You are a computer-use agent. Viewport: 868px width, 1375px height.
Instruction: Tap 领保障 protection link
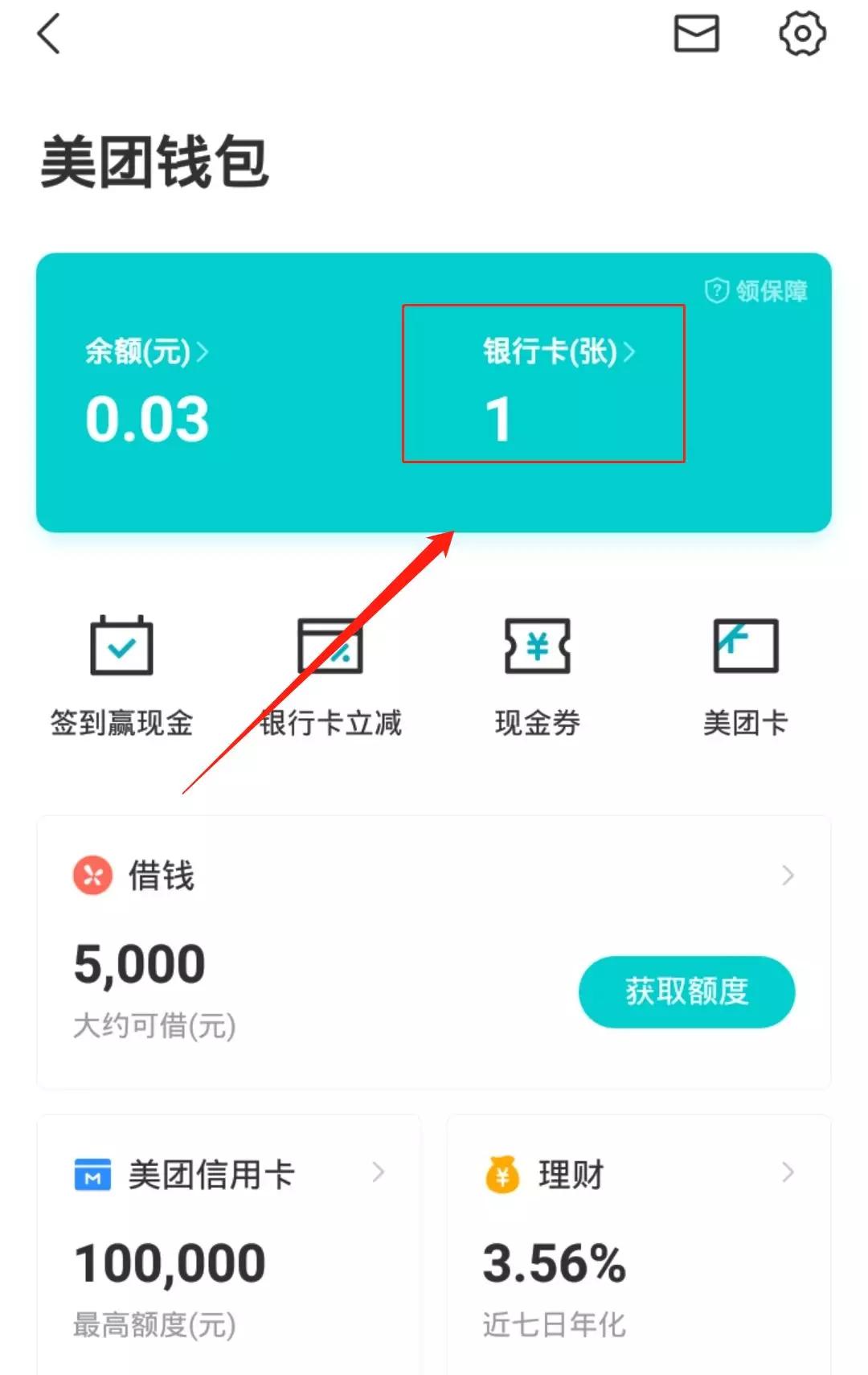pos(756,290)
